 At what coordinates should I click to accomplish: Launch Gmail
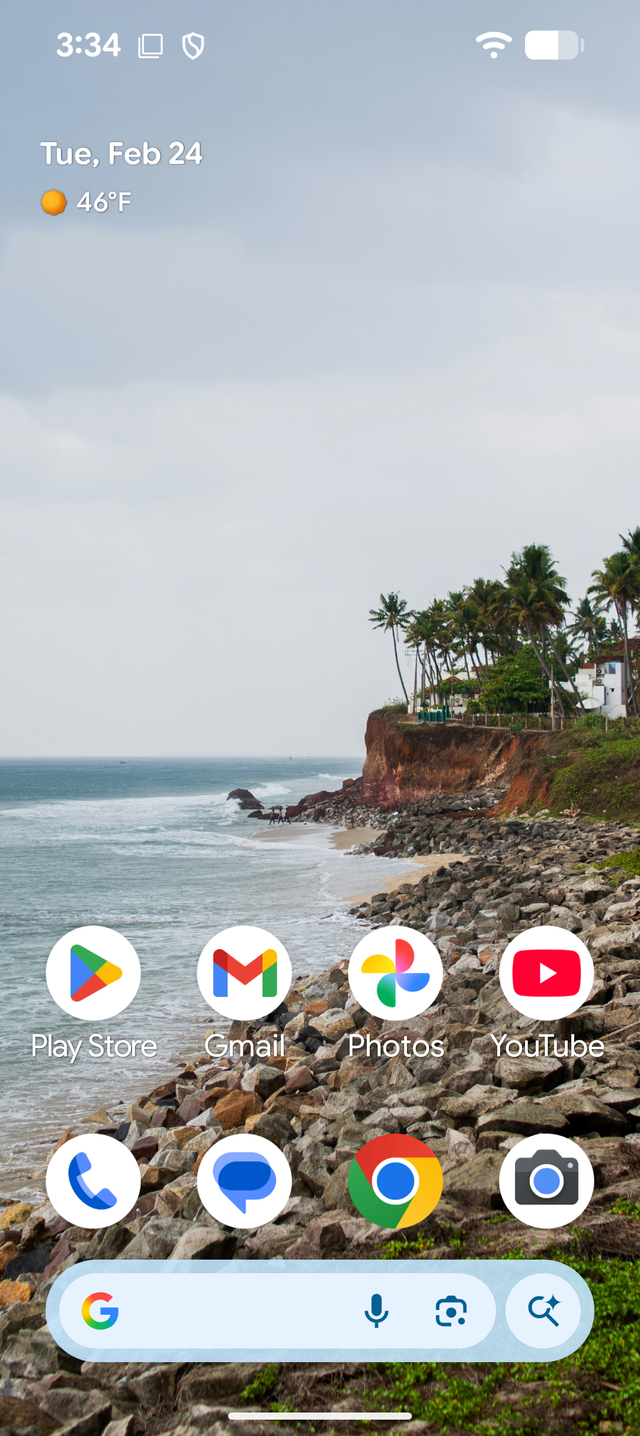244,973
